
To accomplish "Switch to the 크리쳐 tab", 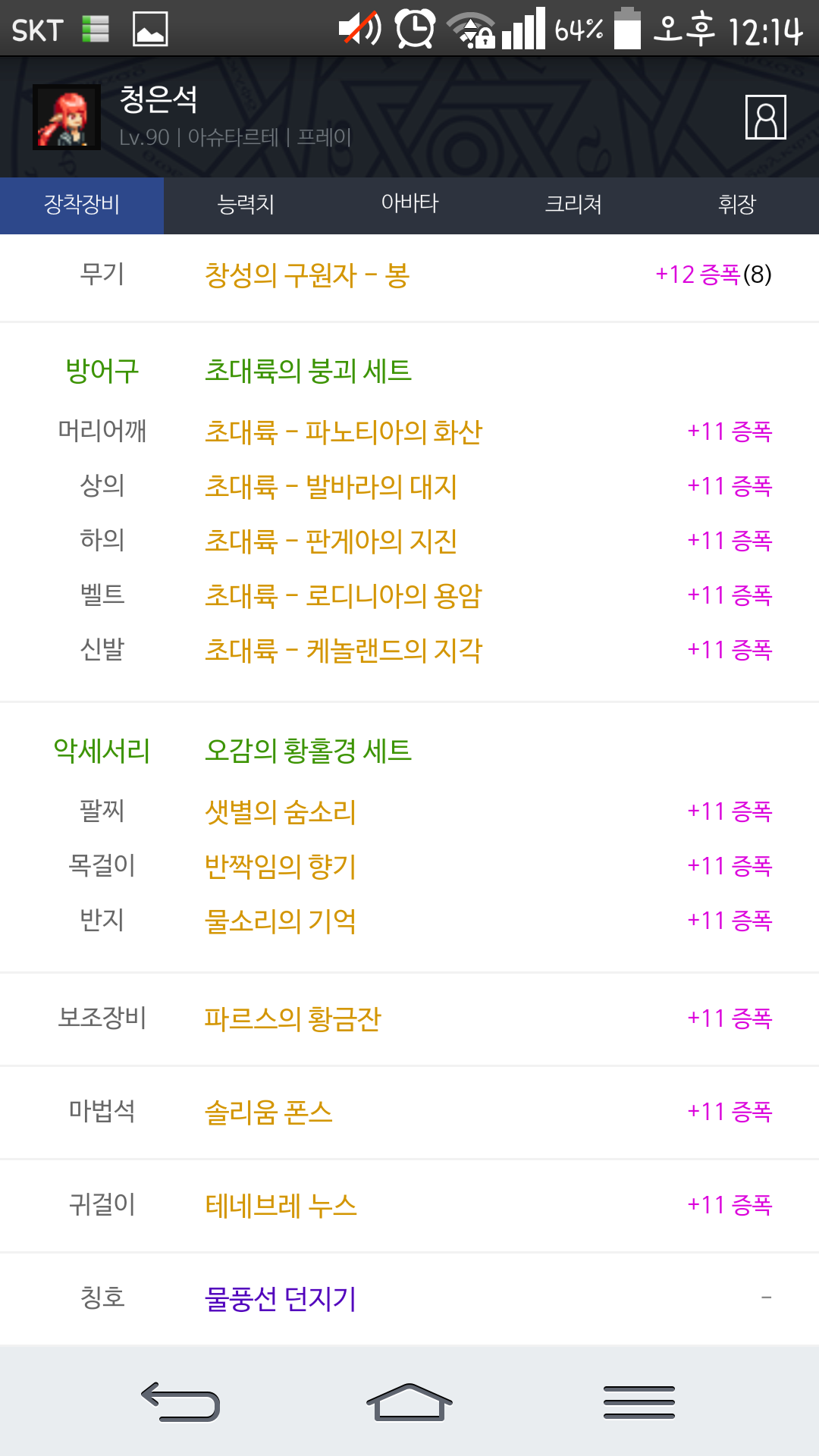I will pyautogui.click(x=573, y=205).
